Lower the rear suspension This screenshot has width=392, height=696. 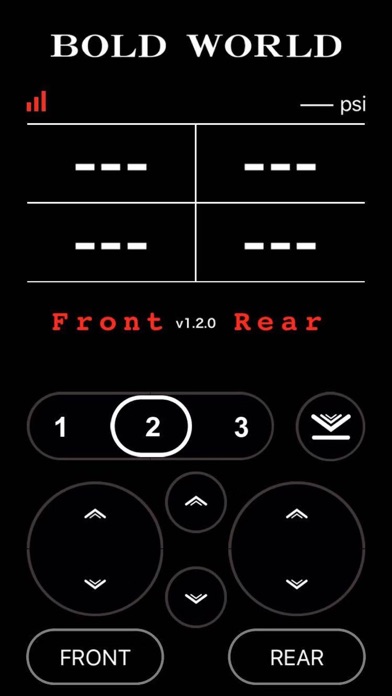coord(297,583)
